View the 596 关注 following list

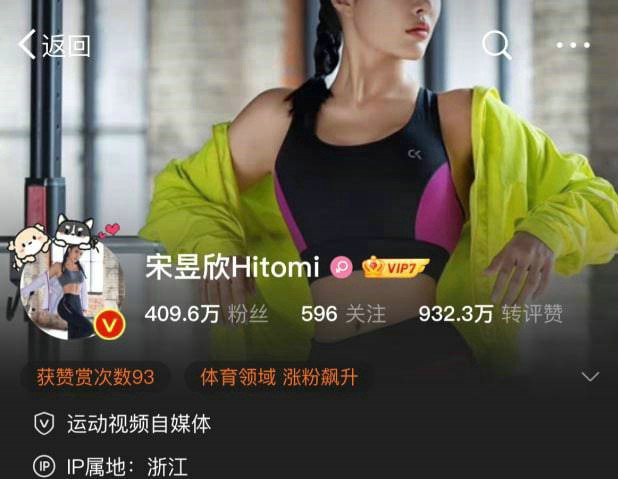tap(343, 314)
